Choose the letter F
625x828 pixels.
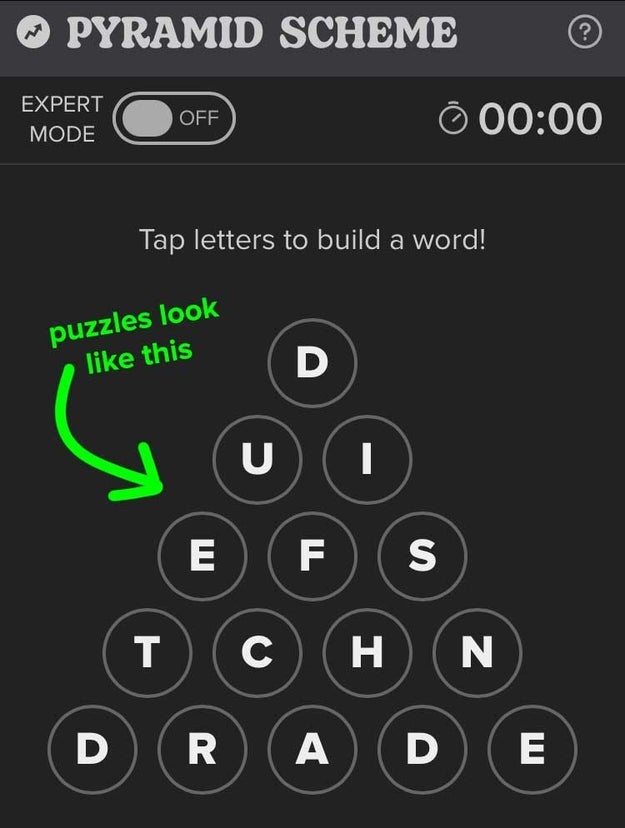(x=312, y=556)
